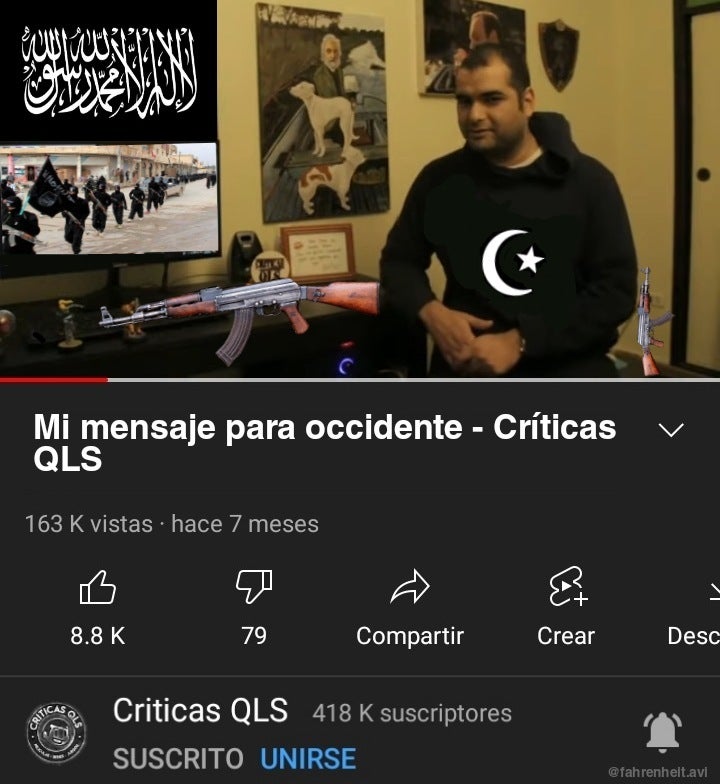Open the notifications bell settings

pyautogui.click(x=663, y=733)
